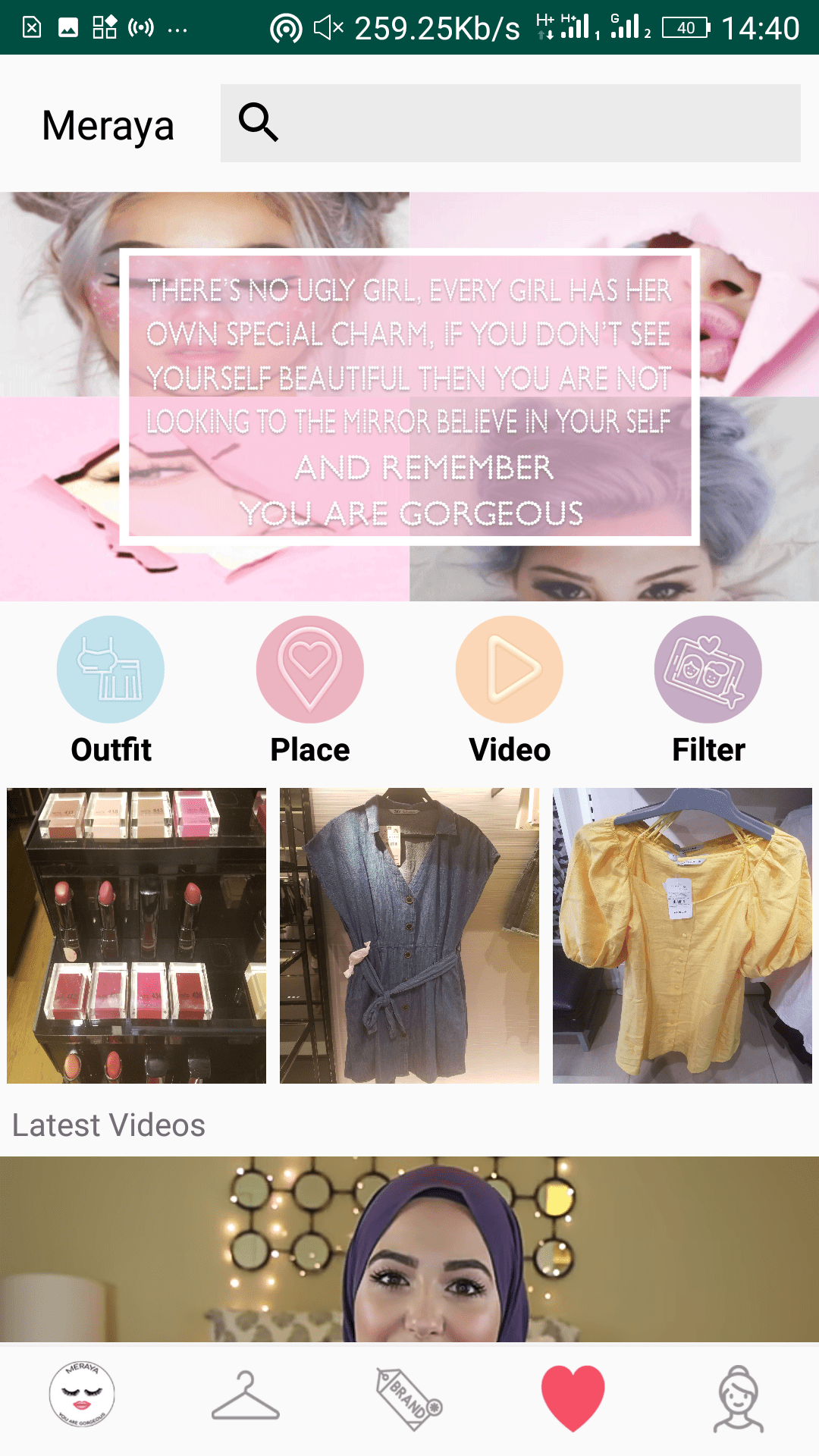This screenshot has width=819, height=1456.
Task: Open the Outfit category
Action: tap(111, 670)
